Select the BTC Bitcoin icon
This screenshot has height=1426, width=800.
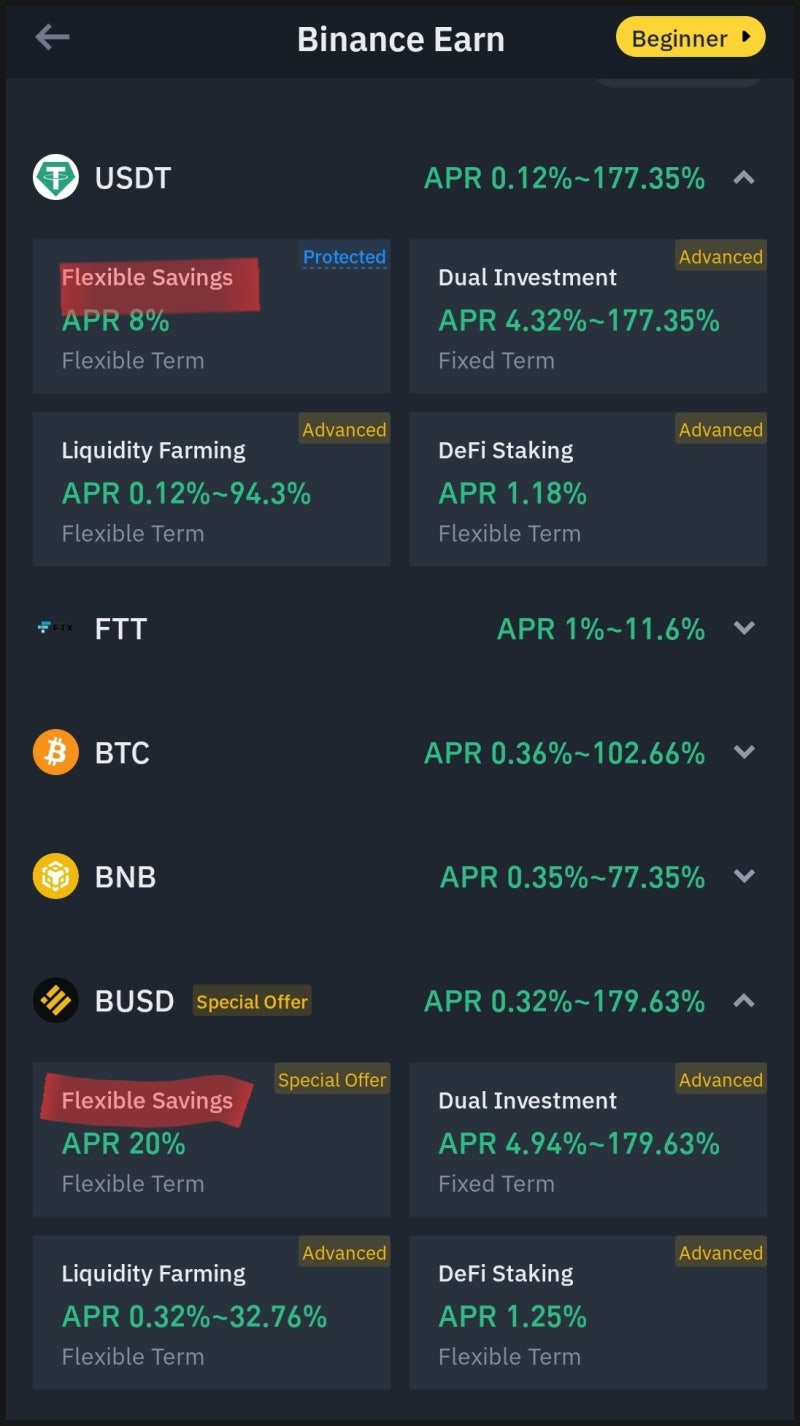[56, 752]
